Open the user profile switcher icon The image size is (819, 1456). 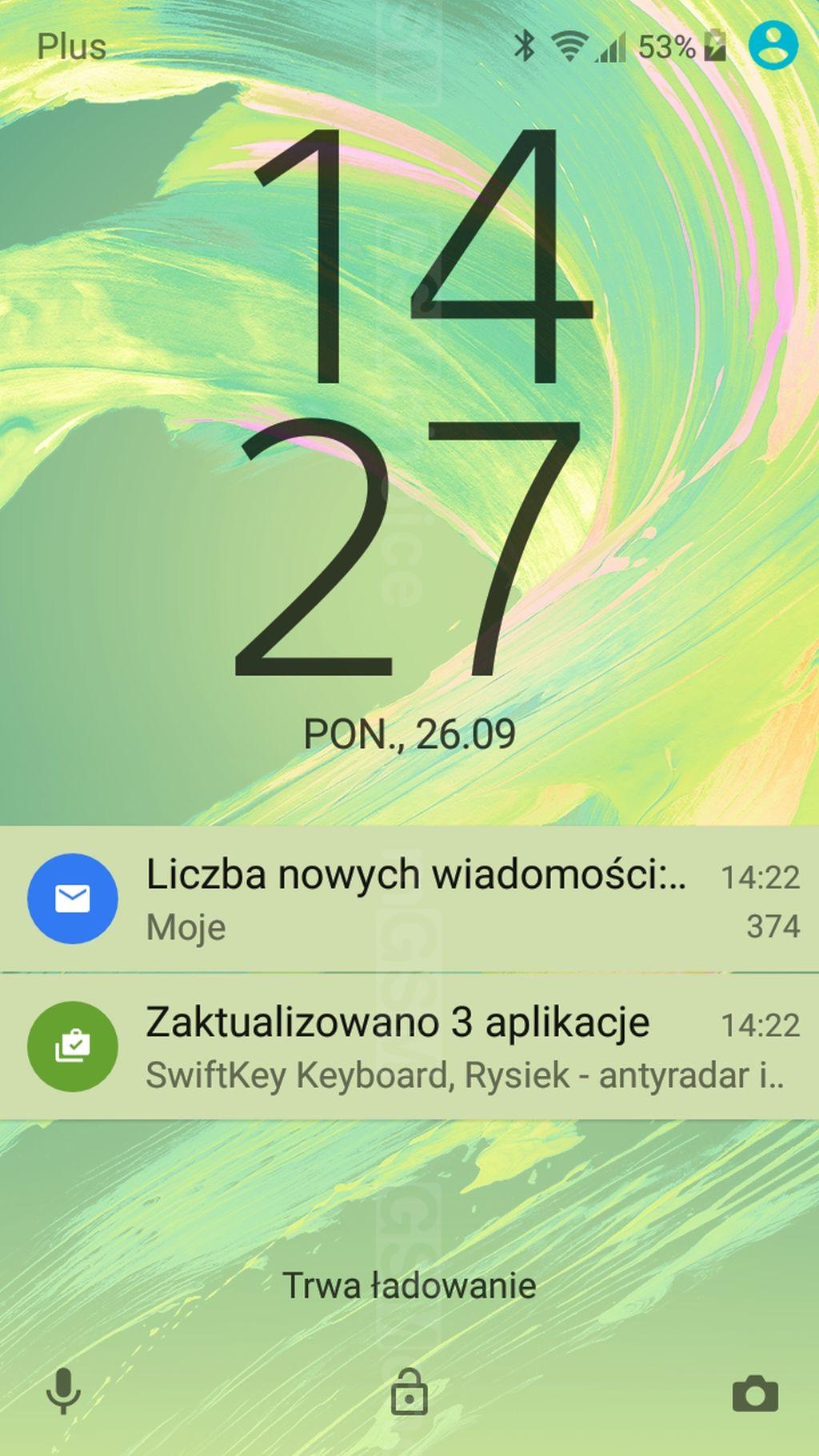click(773, 45)
